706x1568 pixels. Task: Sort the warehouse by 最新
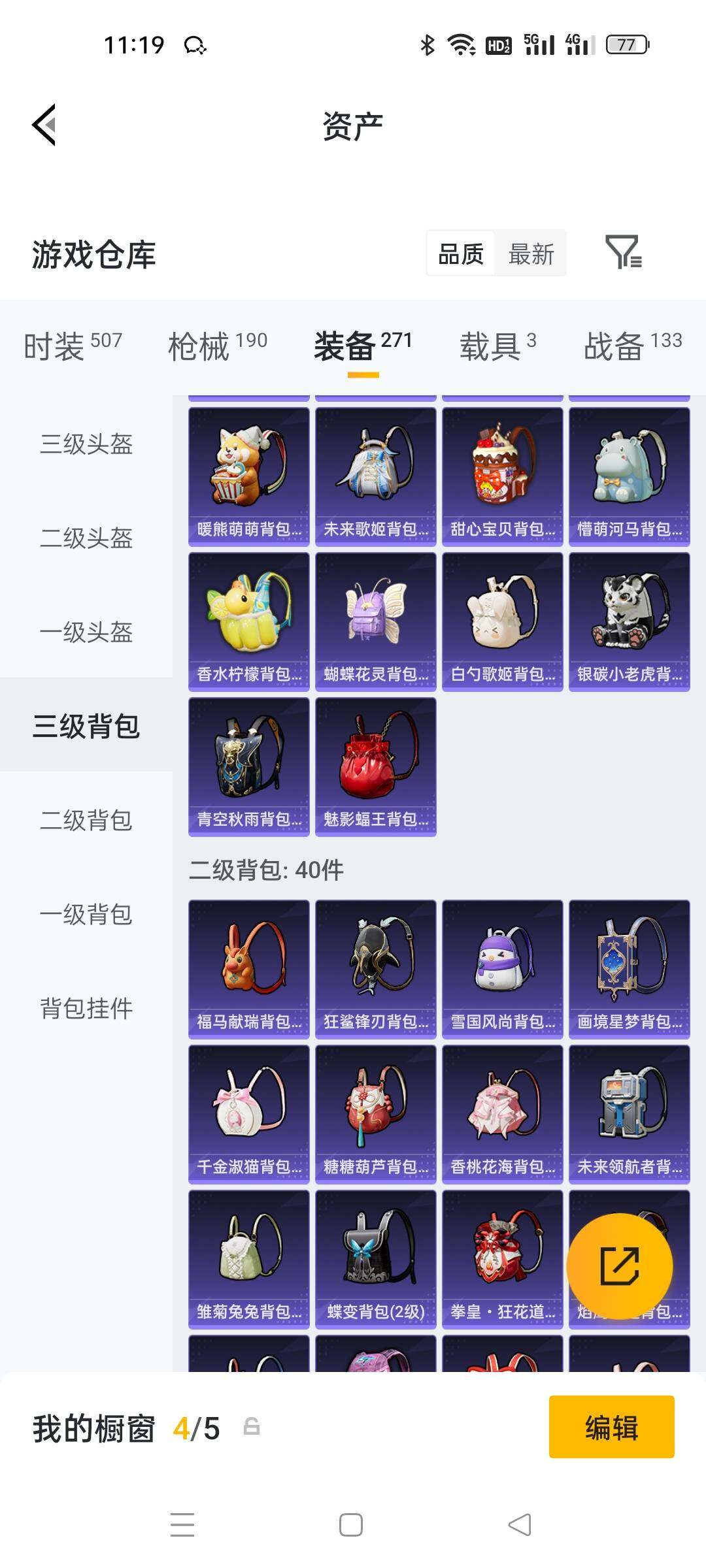coord(531,253)
